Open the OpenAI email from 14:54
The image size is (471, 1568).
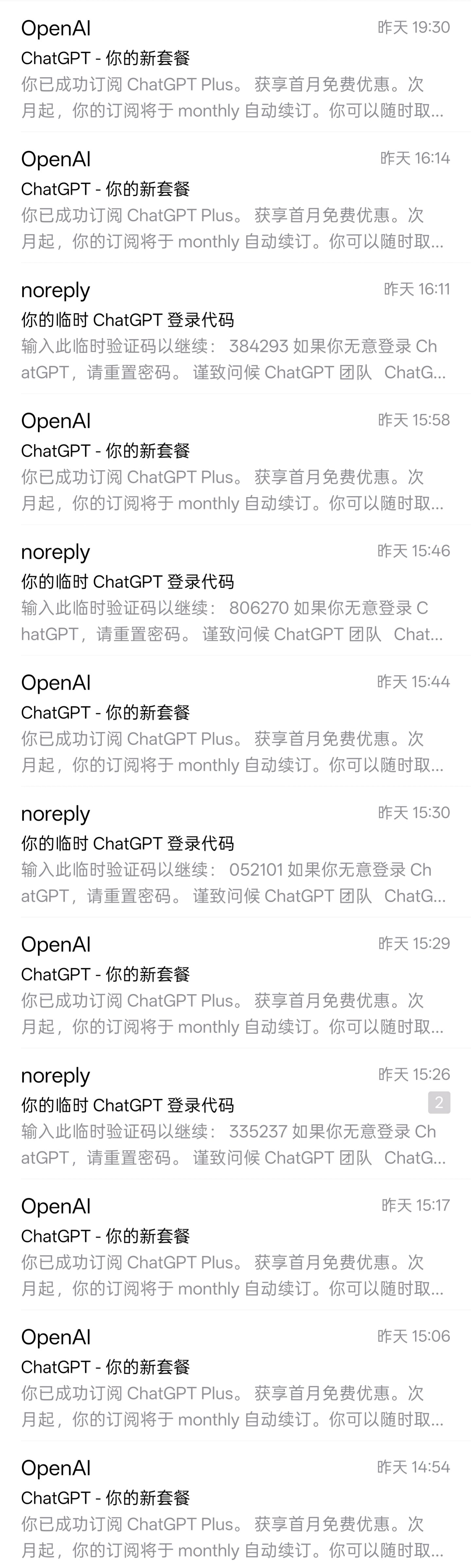[x=235, y=1504]
